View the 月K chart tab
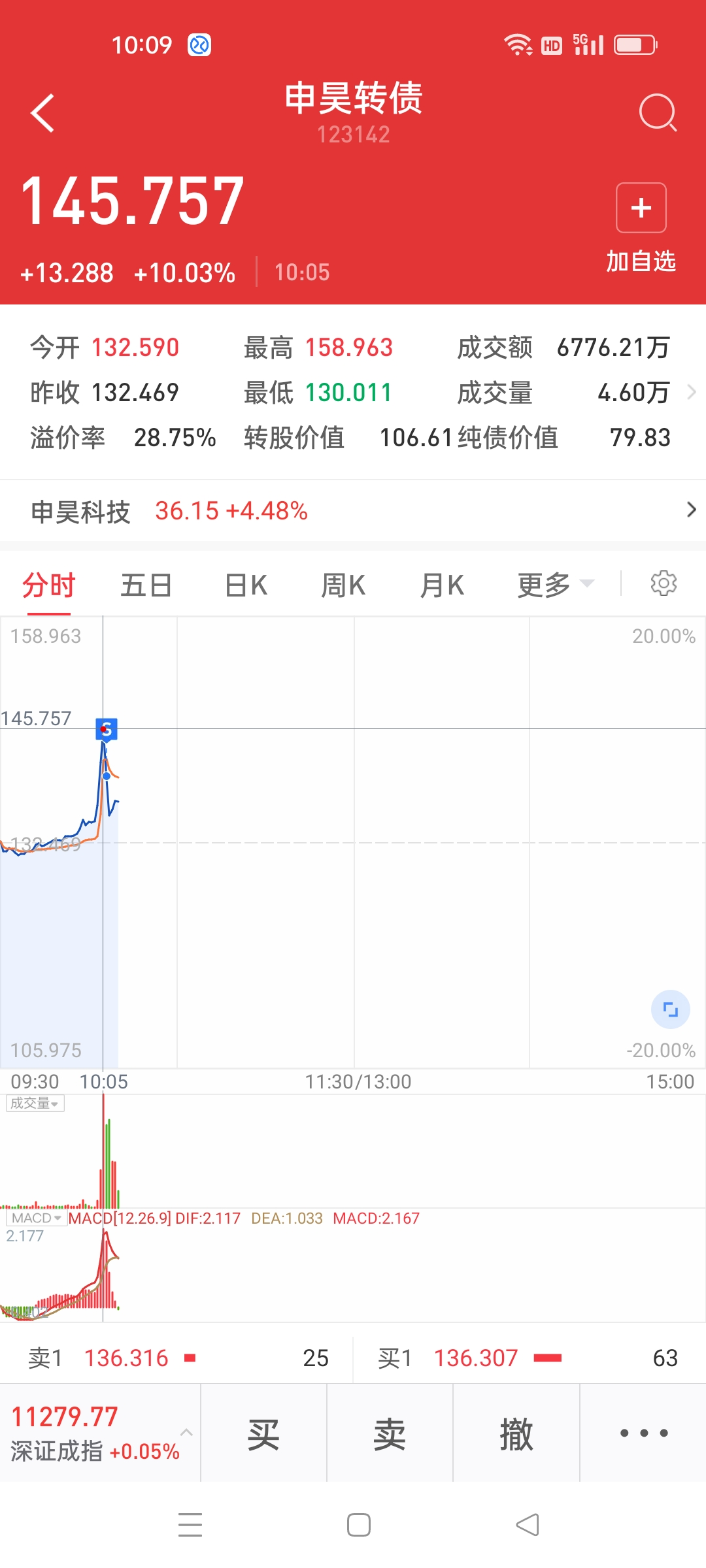This screenshot has width=706, height=1568. [442, 585]
